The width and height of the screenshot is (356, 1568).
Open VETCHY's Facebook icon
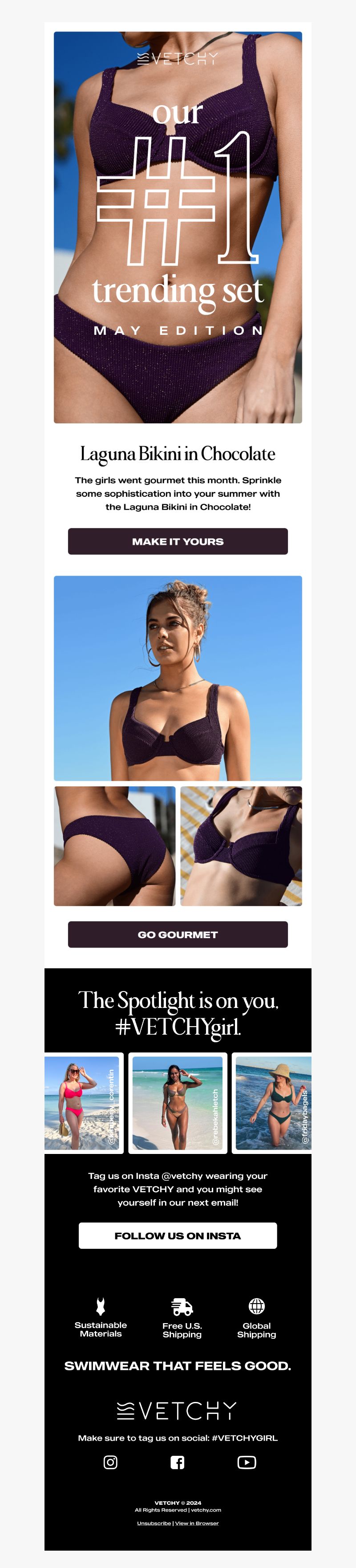(177, 1462)
